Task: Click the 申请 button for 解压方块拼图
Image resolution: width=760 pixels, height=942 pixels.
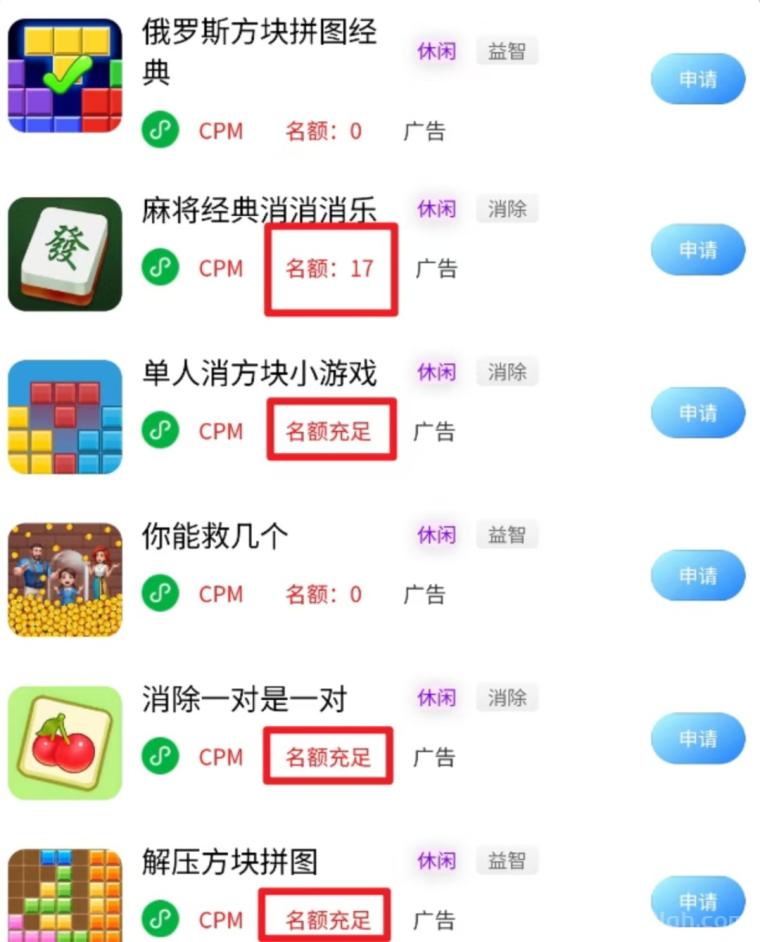Action: point(697,901)
